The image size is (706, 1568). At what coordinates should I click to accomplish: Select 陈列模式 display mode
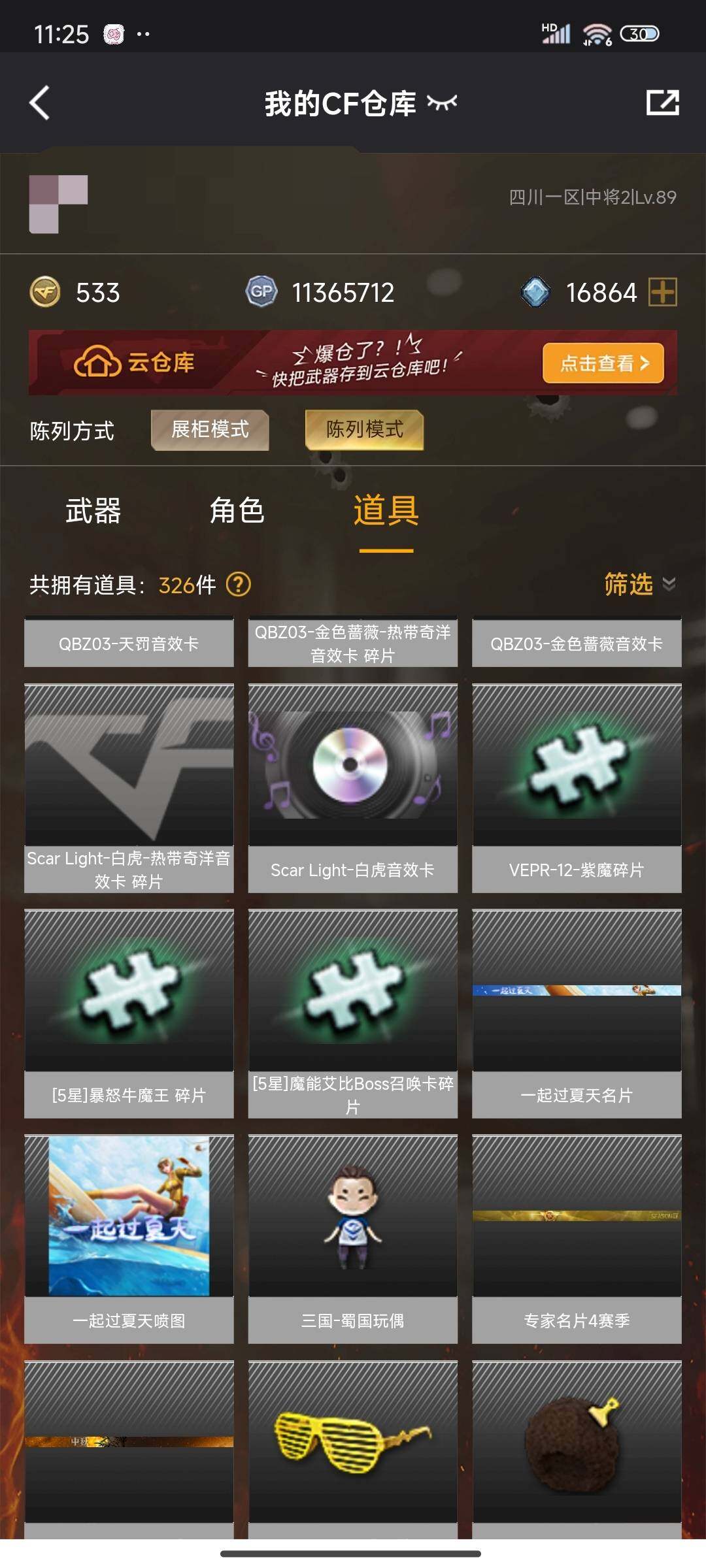pos(364,430)
